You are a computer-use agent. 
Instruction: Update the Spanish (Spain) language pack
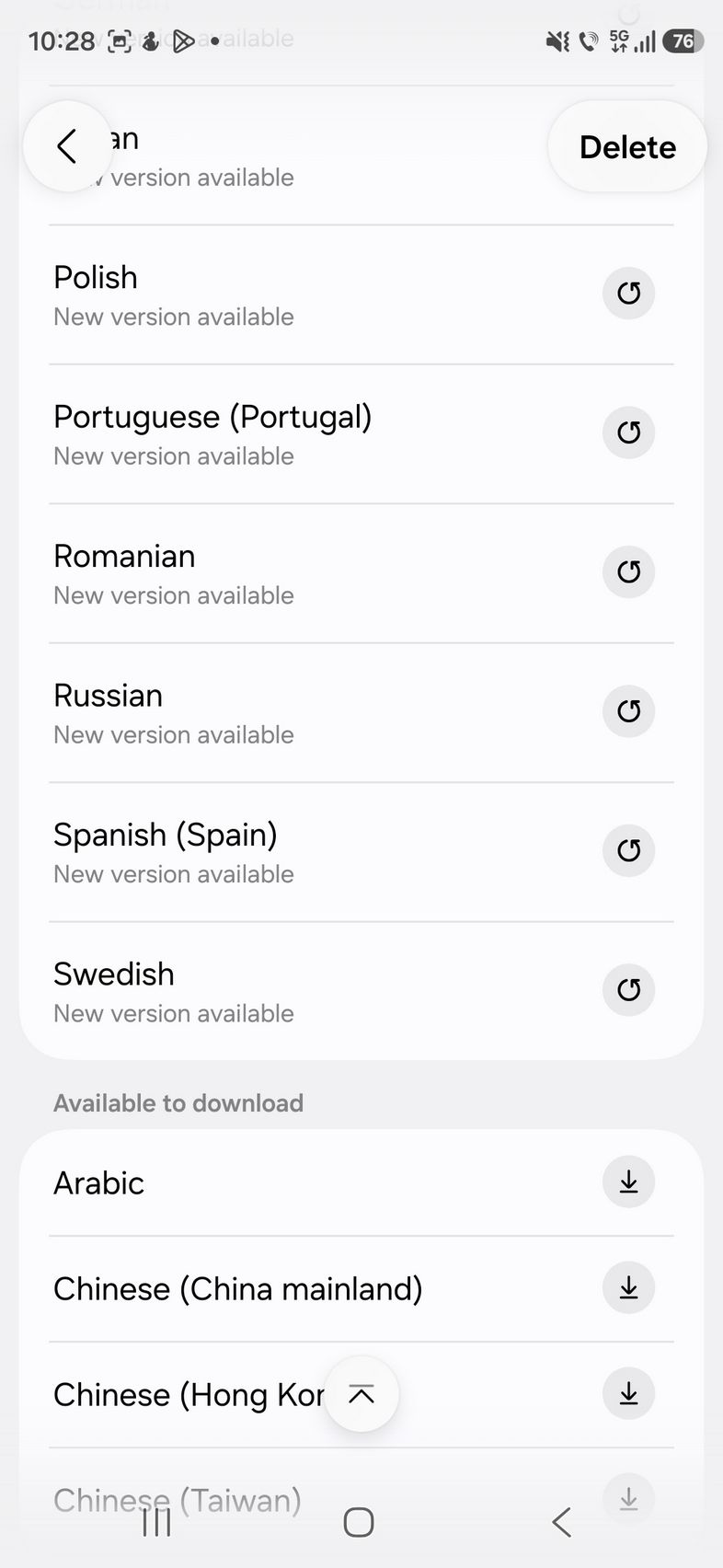pos(628,850)
